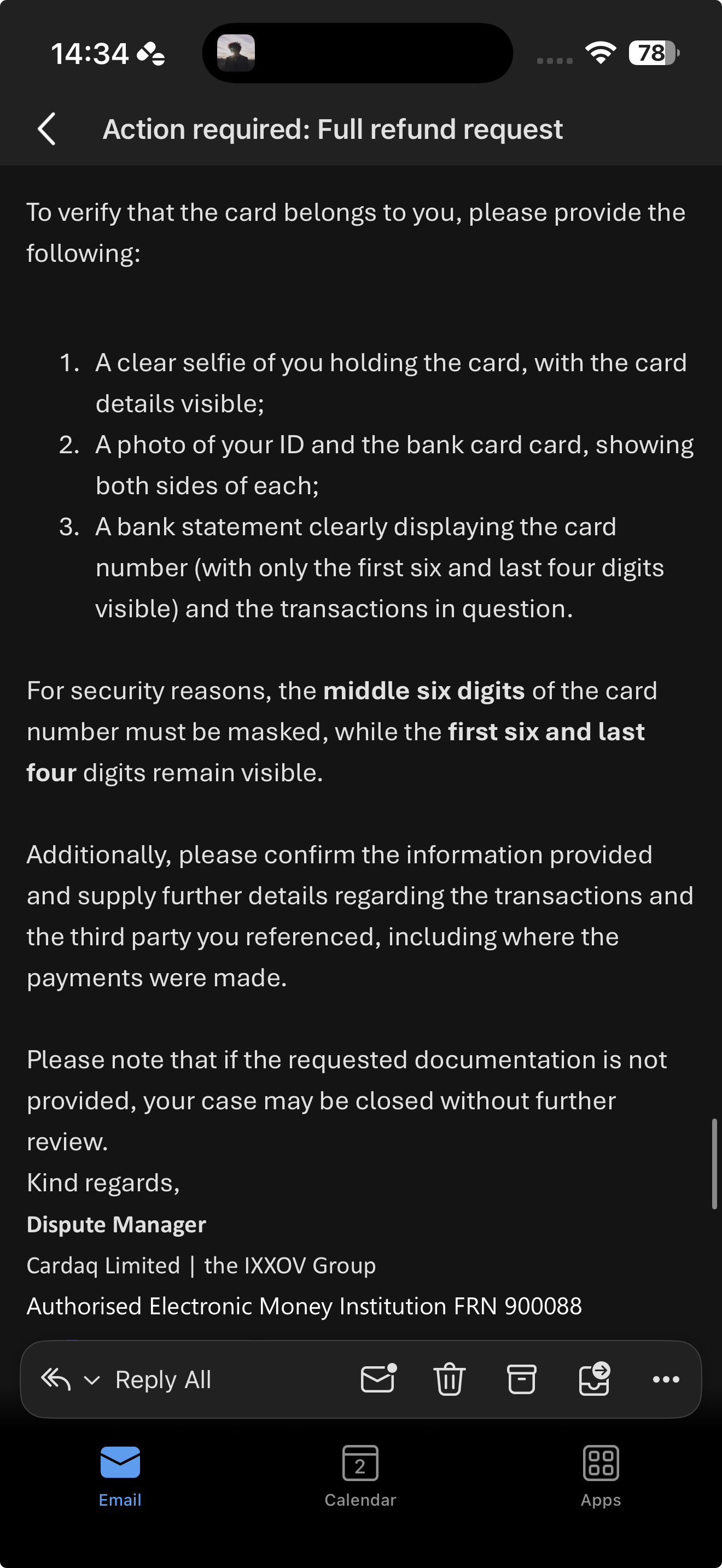Expand the reply options dropdown arrow
This screenshot has height=1568, width=722.
91,1380
